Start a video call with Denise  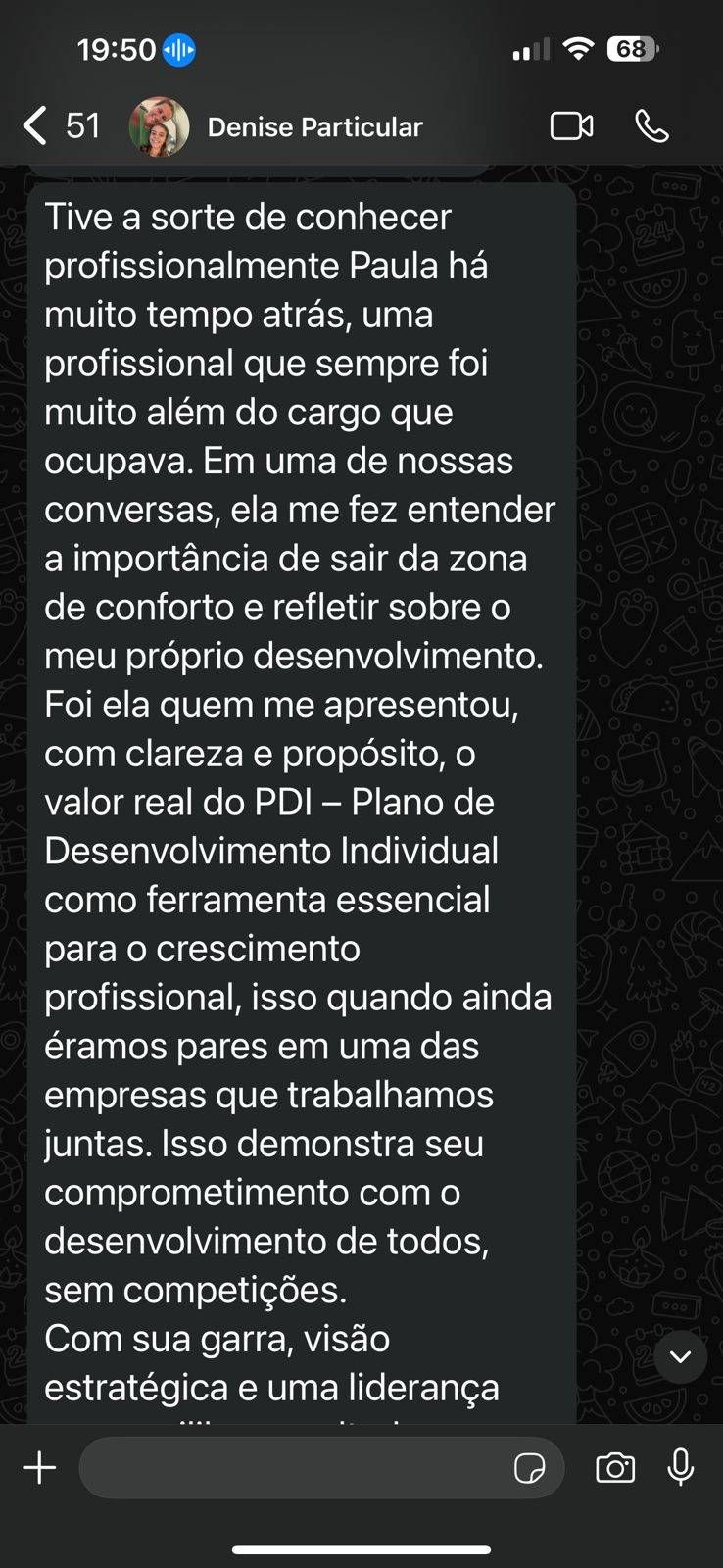[x=571, y=126]
